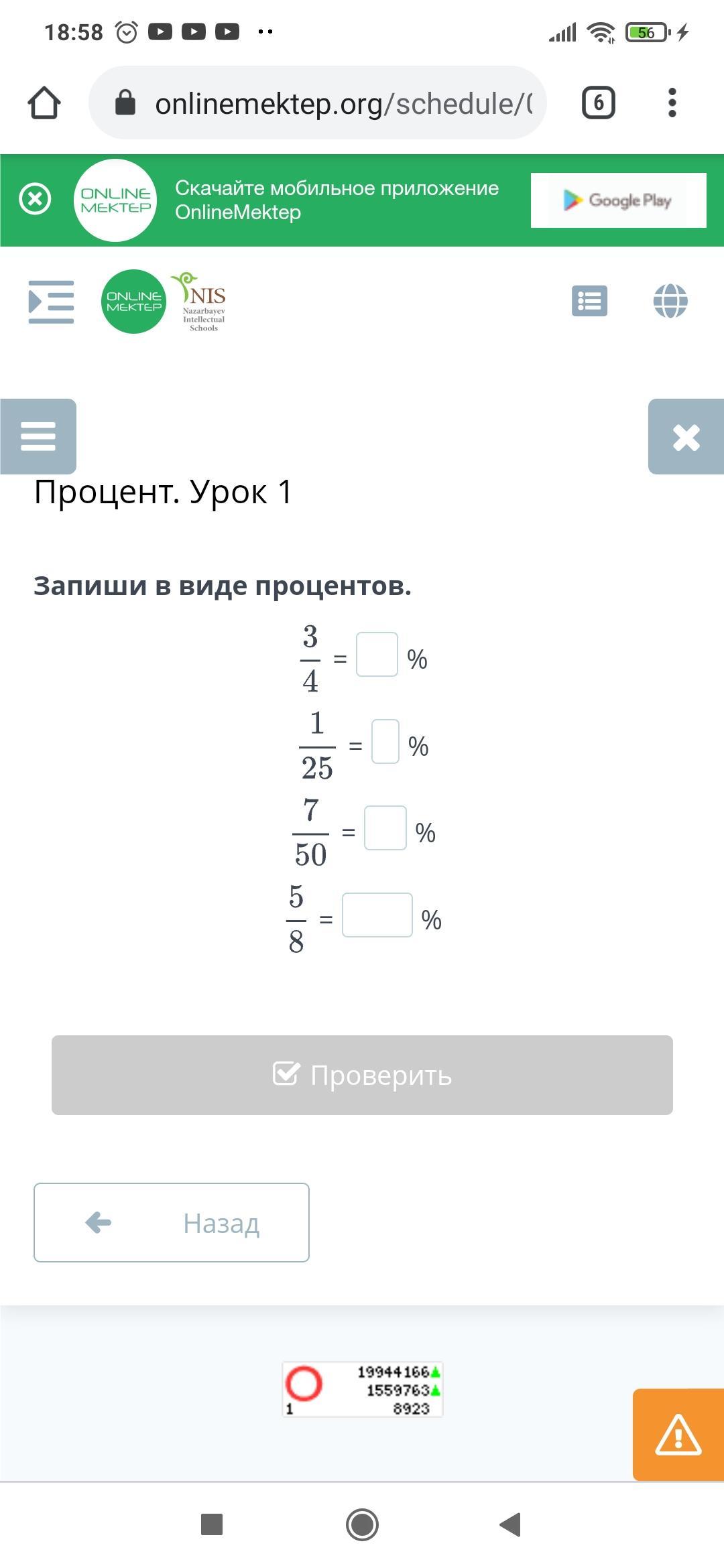Tap the Проверить check button
The height and width of the screenshot is (1568, 724).
(362, 1075)
